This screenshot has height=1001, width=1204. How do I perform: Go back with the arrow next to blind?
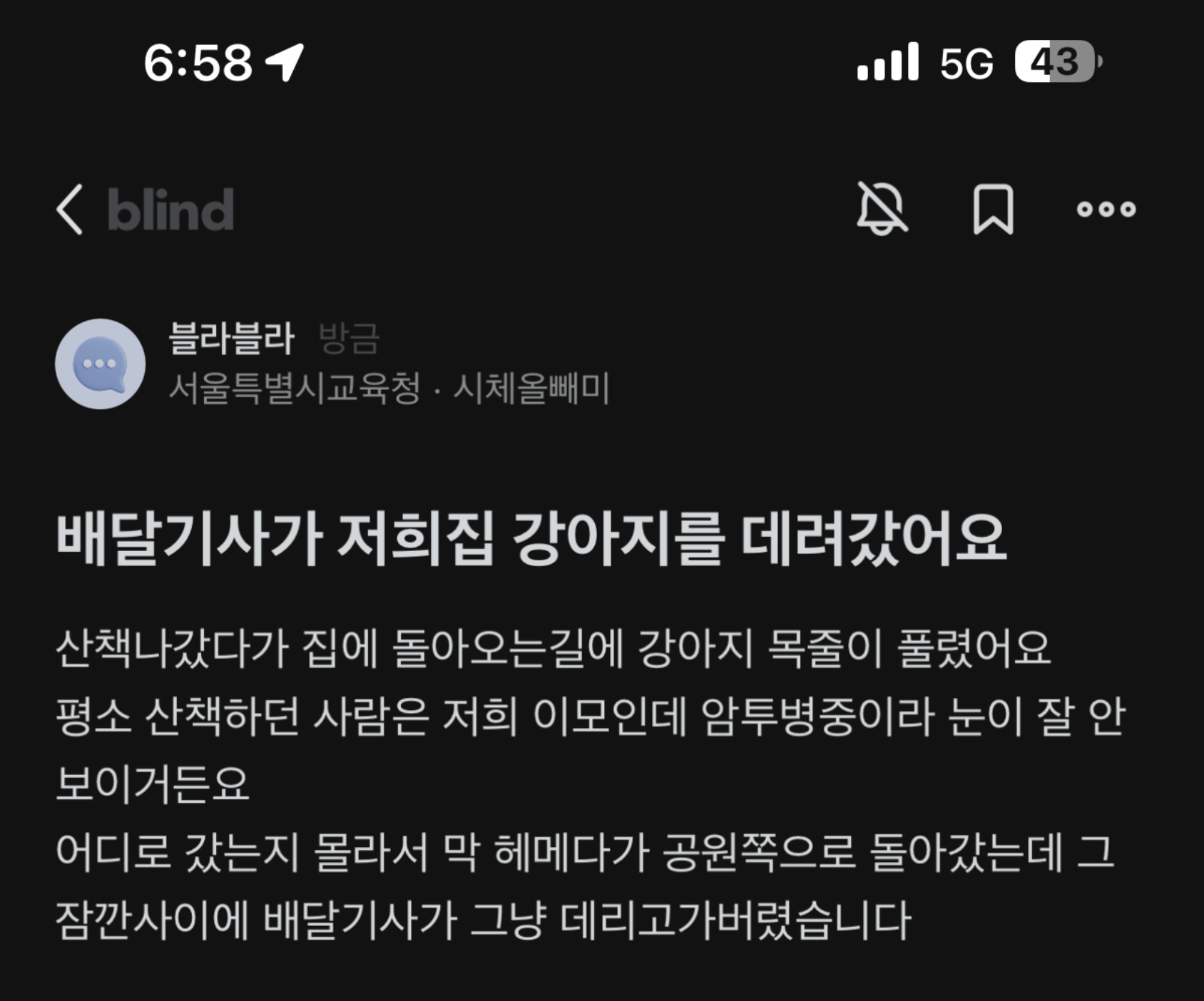click(71, 210)
